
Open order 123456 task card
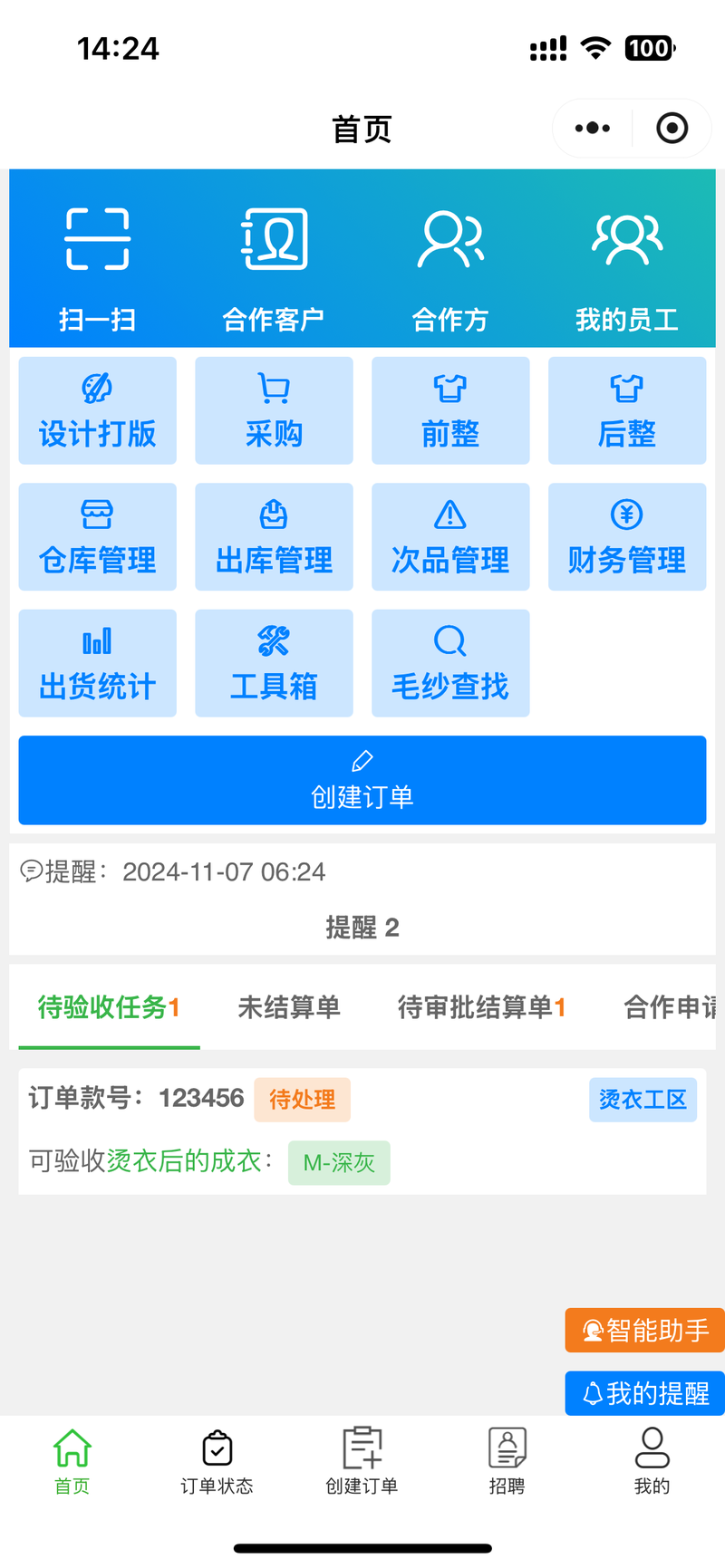coord(362,1131)
